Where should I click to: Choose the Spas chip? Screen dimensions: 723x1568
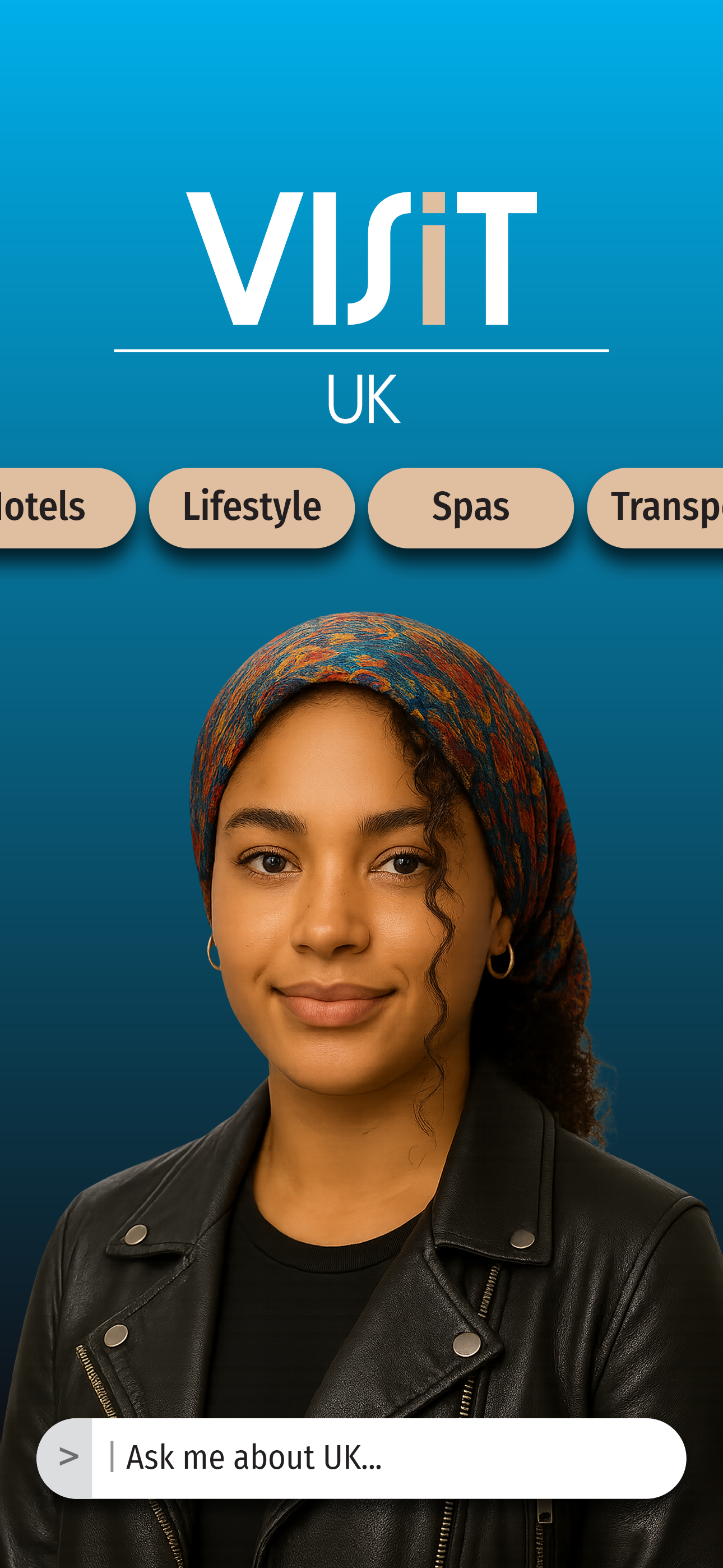coord(470,507)
